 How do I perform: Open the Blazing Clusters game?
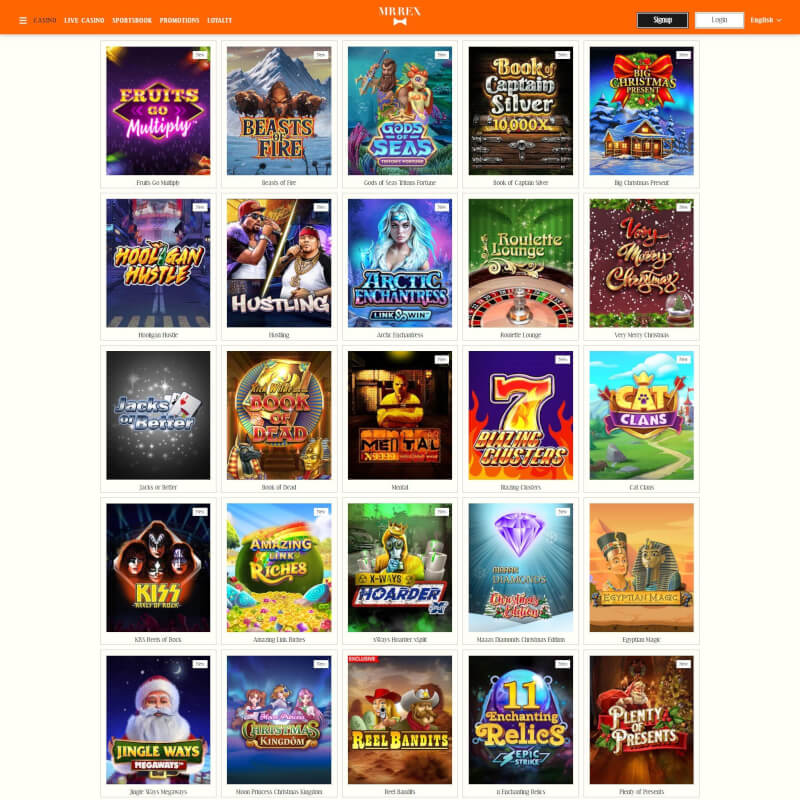(520, 415)
